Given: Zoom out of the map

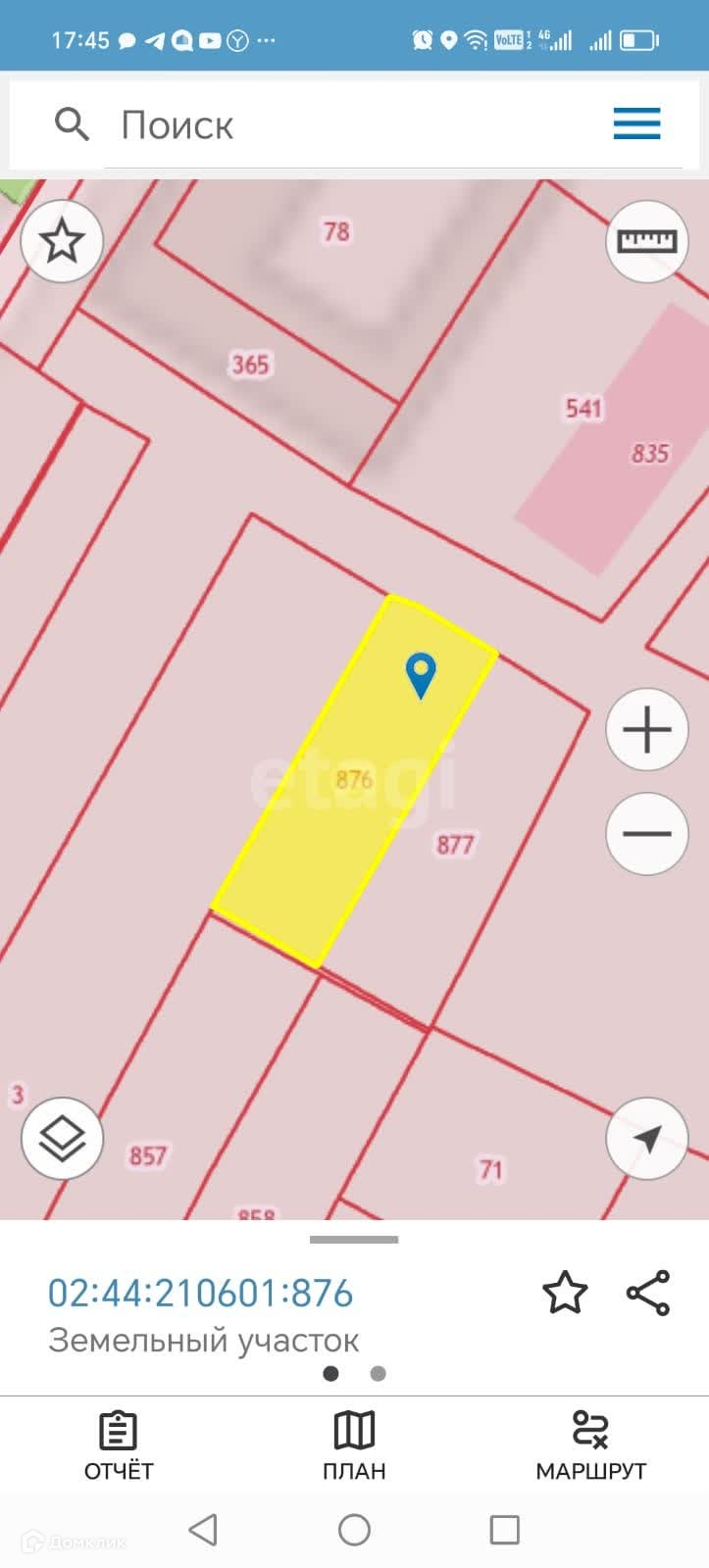Looking at the screenshot, I should coord(646,834).
